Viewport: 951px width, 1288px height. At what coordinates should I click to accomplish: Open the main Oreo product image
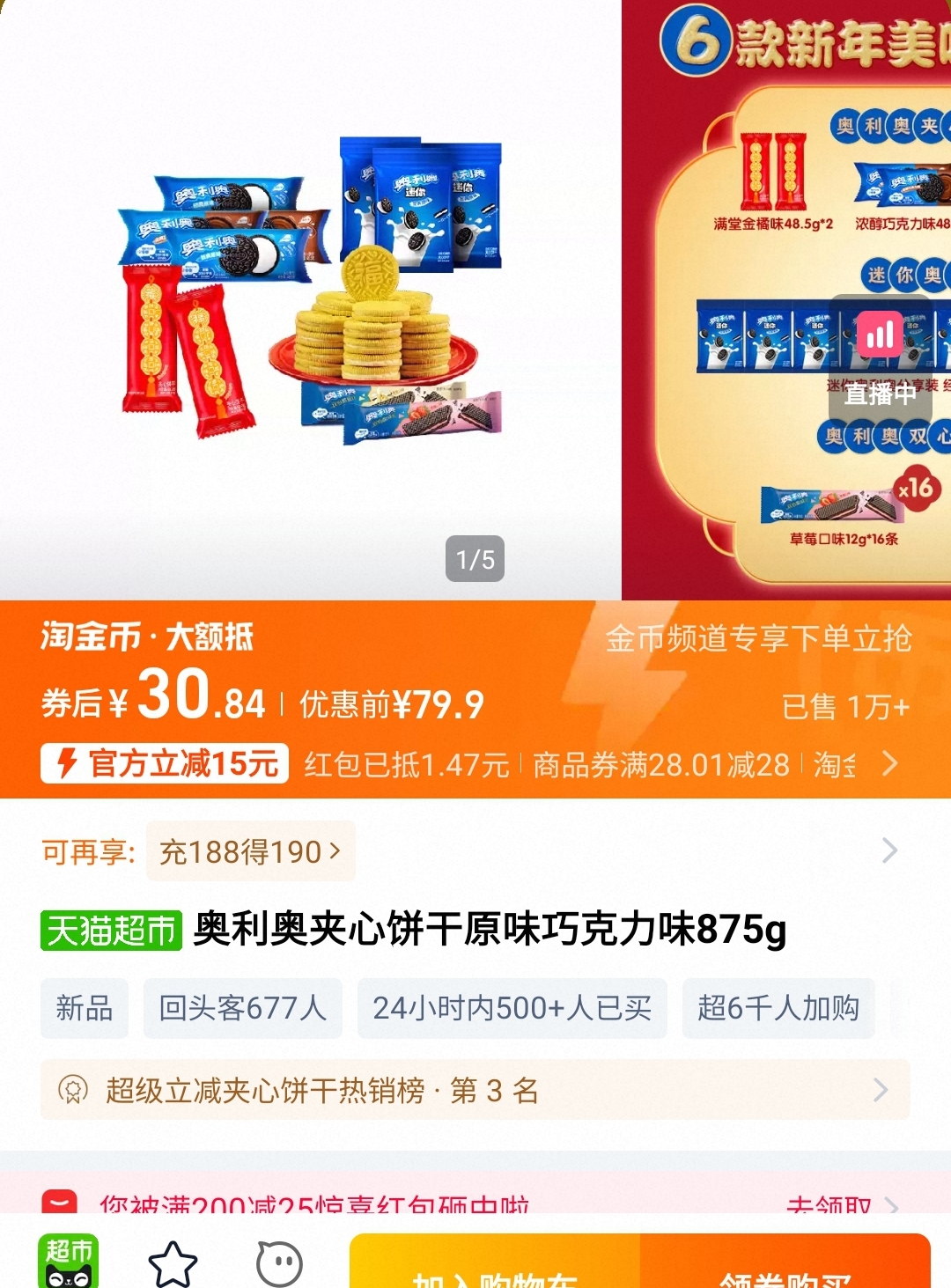310,291
